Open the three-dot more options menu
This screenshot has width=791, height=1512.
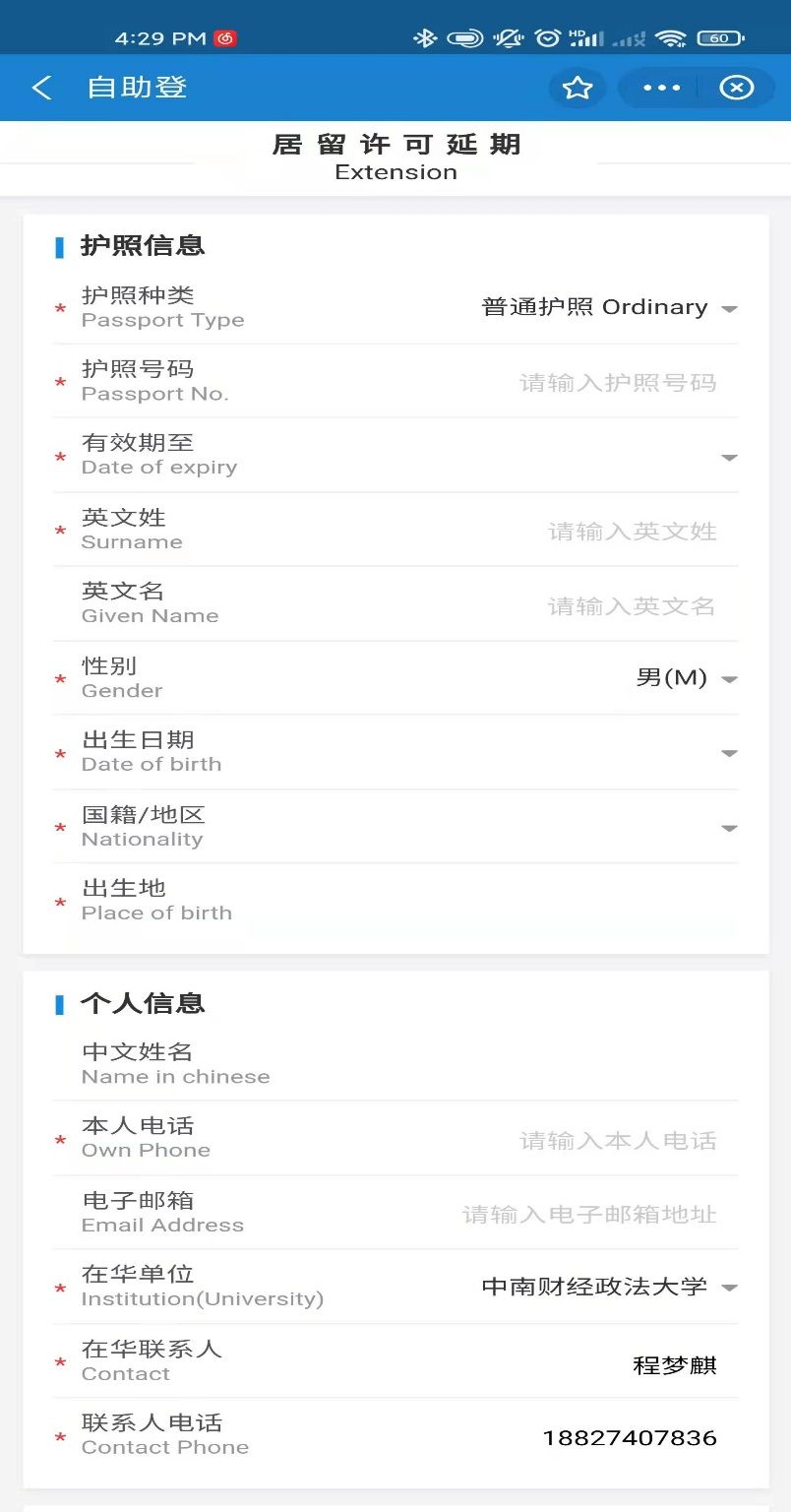click(x=661, y=88)
